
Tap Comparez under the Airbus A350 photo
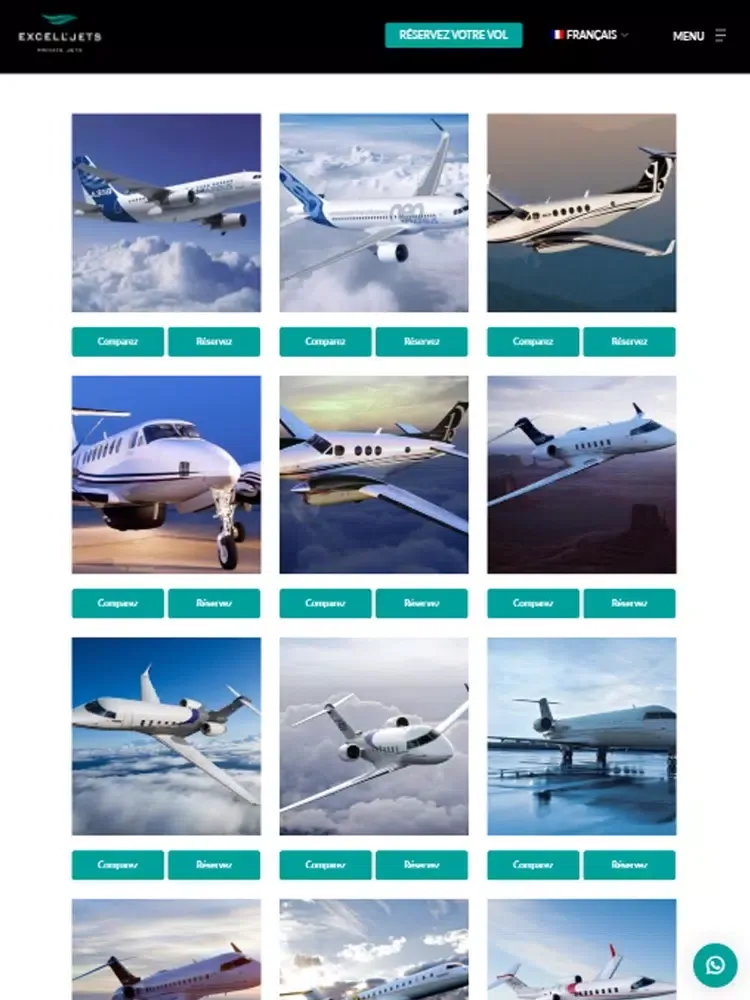(117, 342)
